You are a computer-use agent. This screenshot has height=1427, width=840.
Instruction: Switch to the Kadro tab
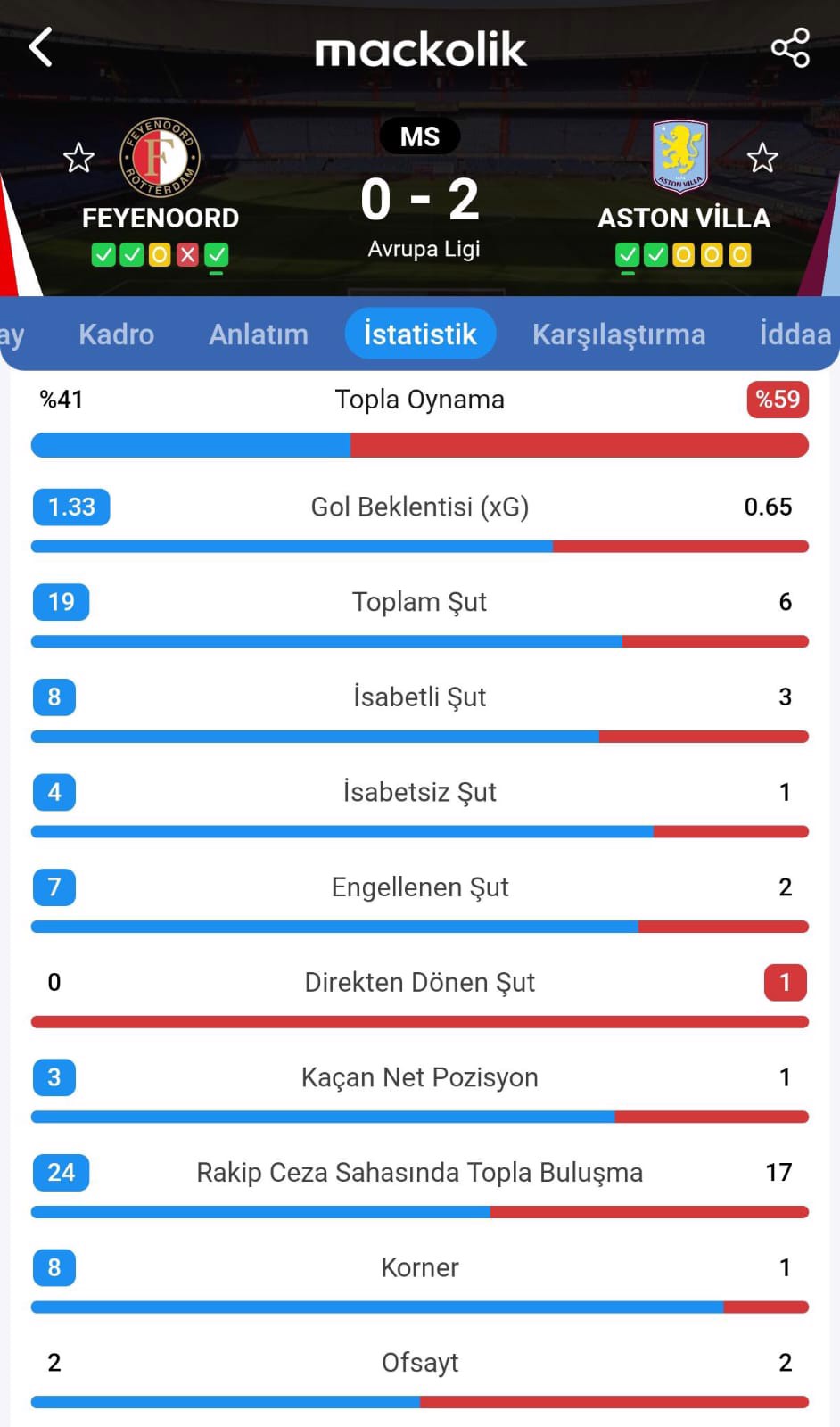(116, 334)
